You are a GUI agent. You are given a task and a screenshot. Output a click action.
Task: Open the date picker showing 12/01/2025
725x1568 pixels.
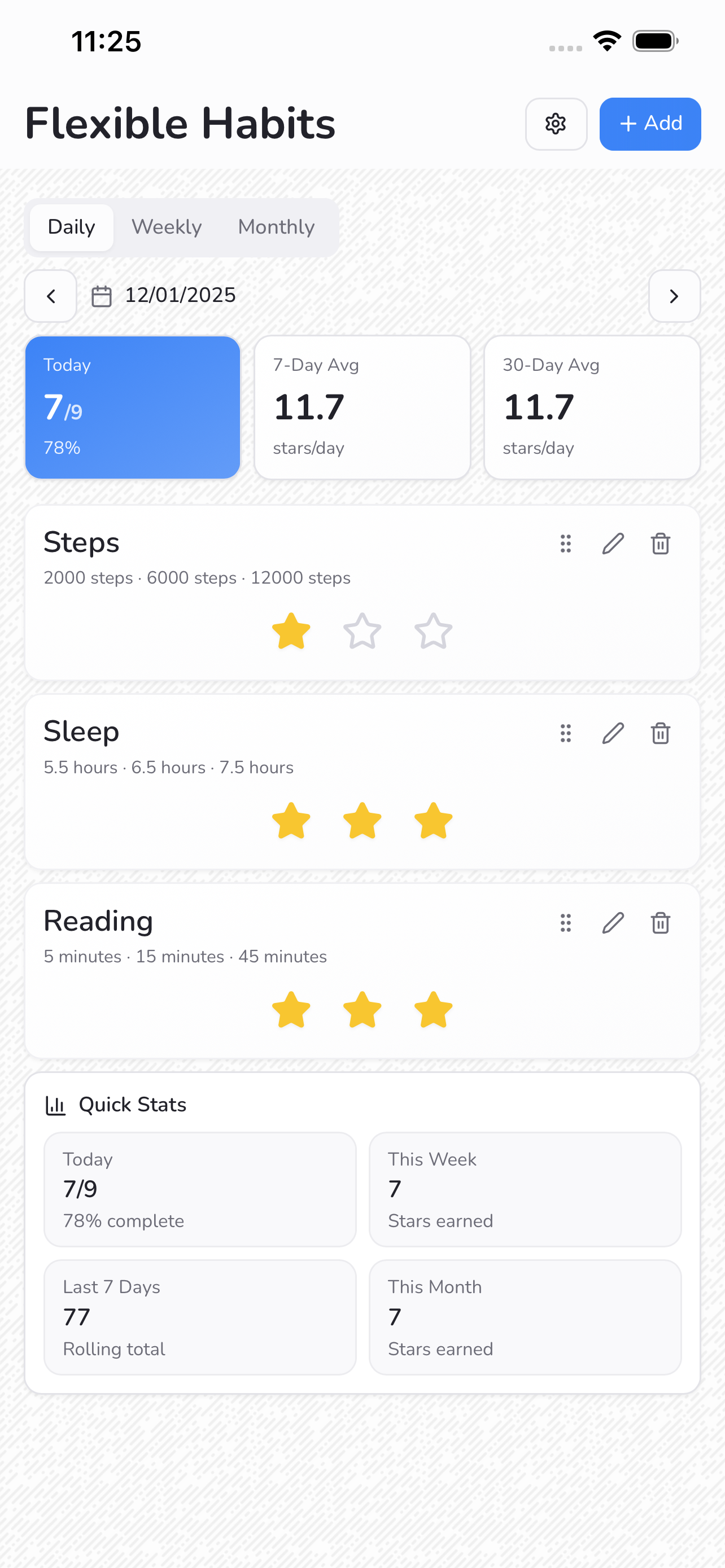[x=164, y=296]
